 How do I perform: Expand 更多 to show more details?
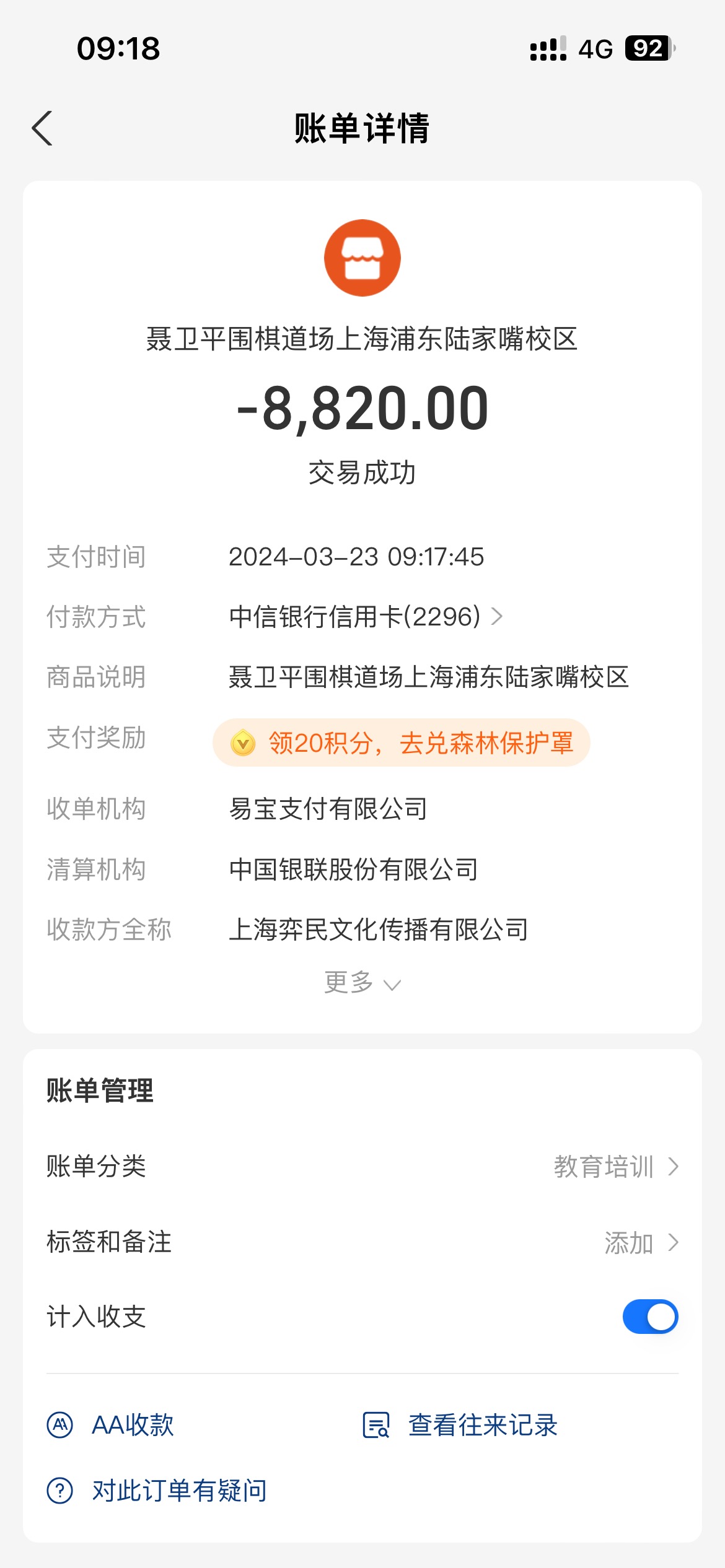(x=362, y=982)
